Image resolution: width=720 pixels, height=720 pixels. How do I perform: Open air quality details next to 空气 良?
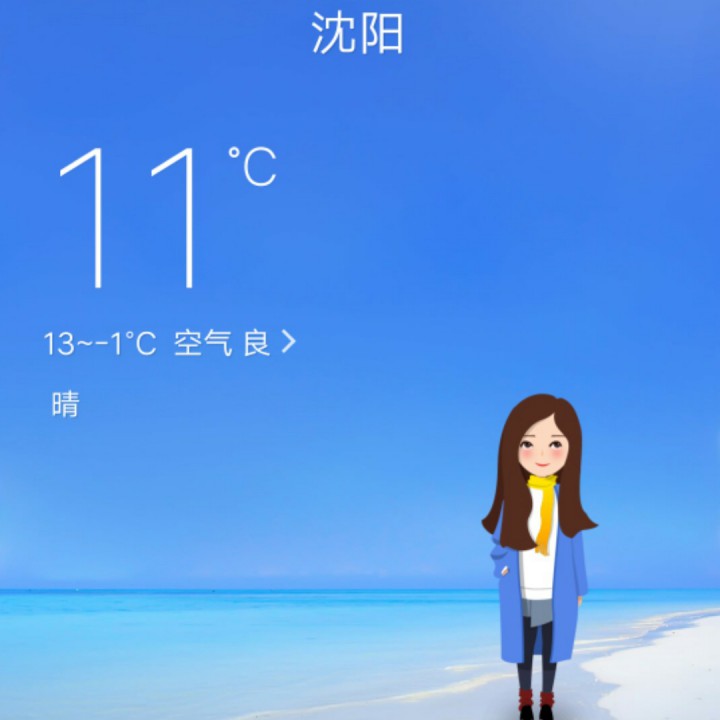288,343
